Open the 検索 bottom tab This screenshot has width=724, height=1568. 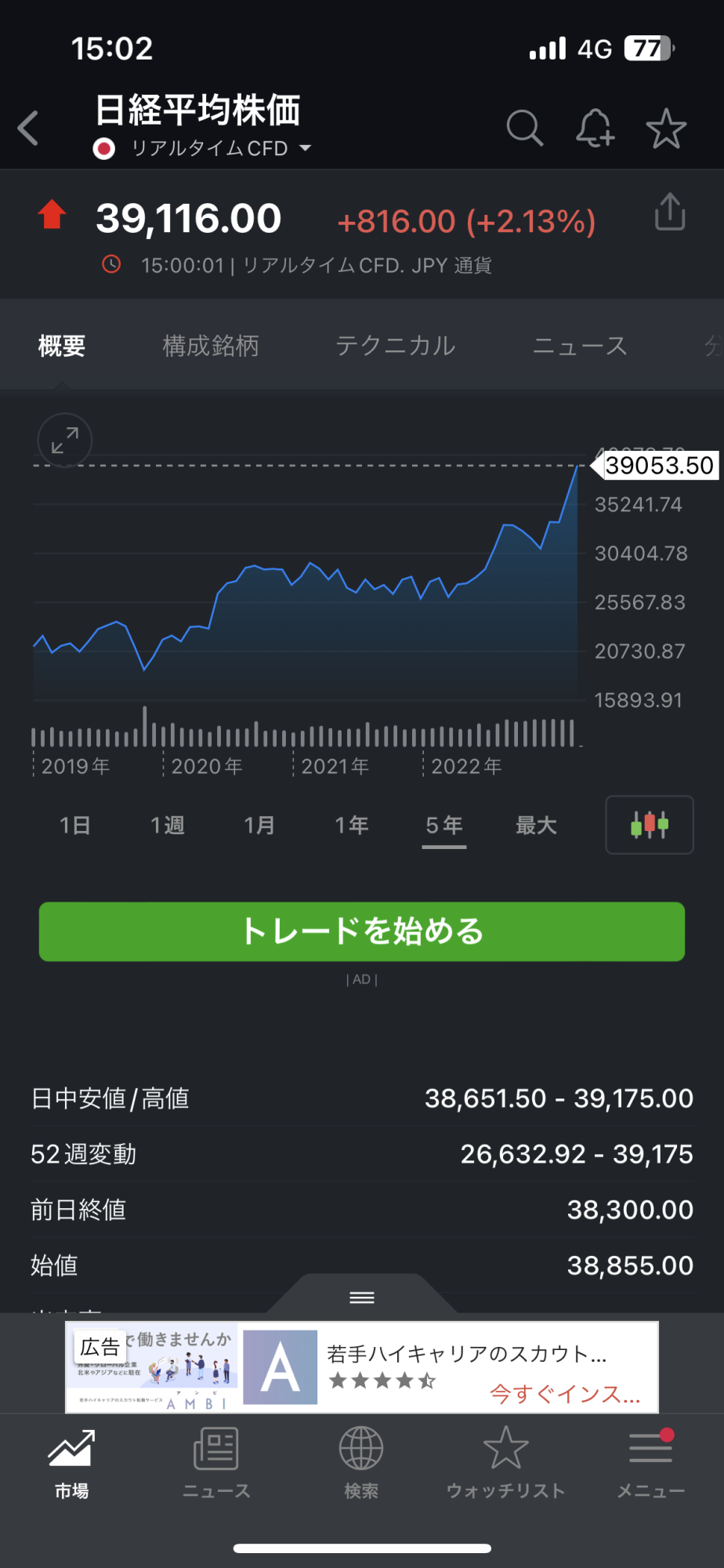click(361, 1462)
